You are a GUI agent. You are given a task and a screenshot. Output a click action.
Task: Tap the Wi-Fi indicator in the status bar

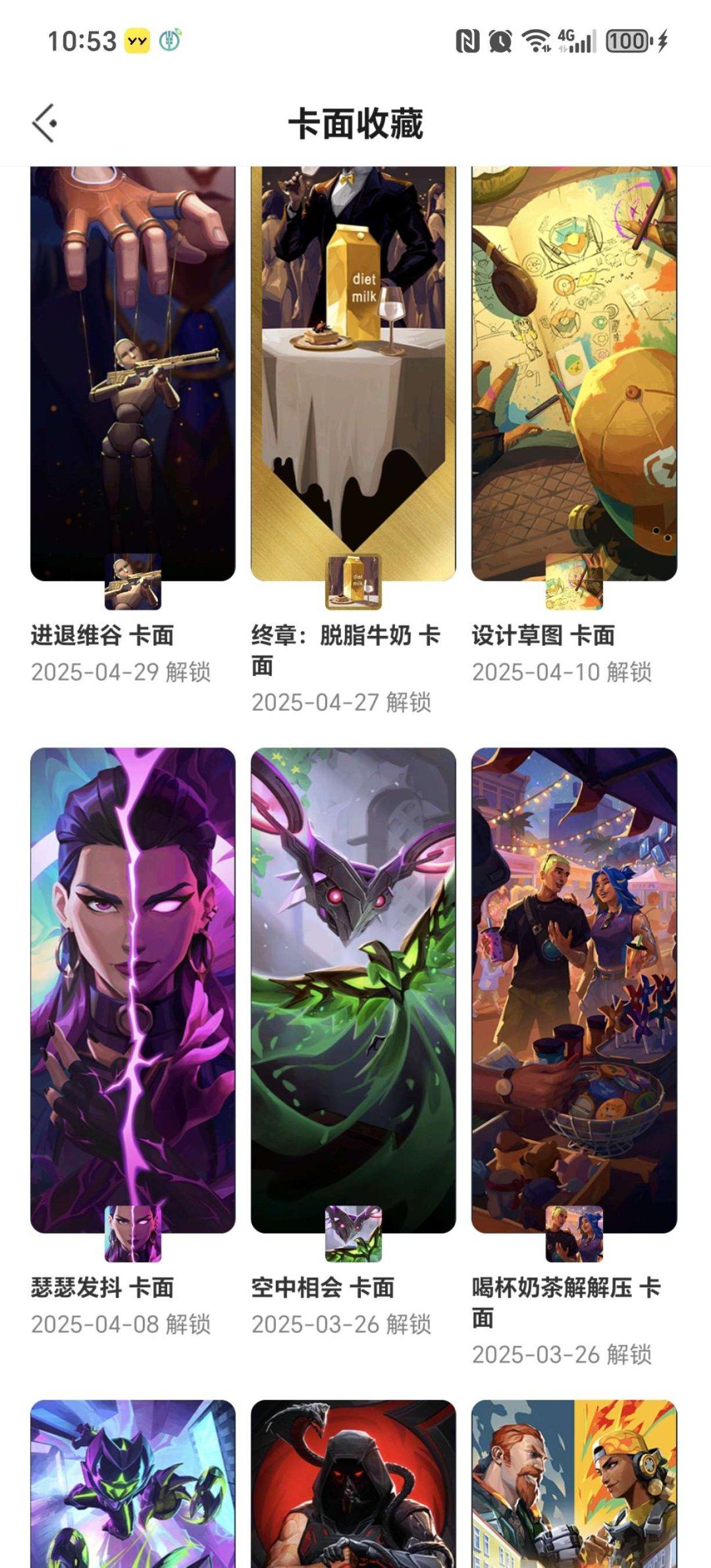[540, 41]
